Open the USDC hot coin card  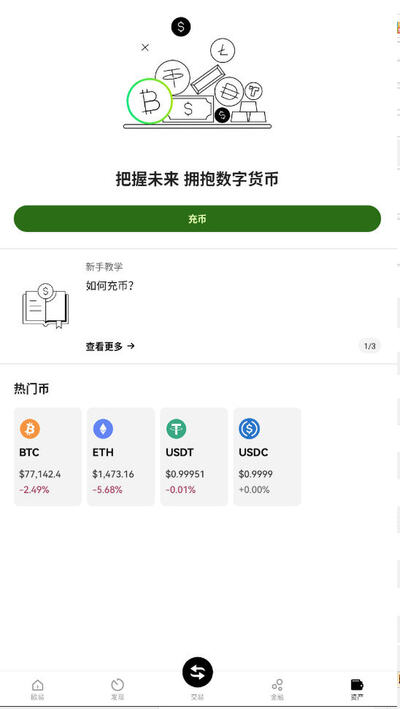pyautogui.click(x=267, y=457)
